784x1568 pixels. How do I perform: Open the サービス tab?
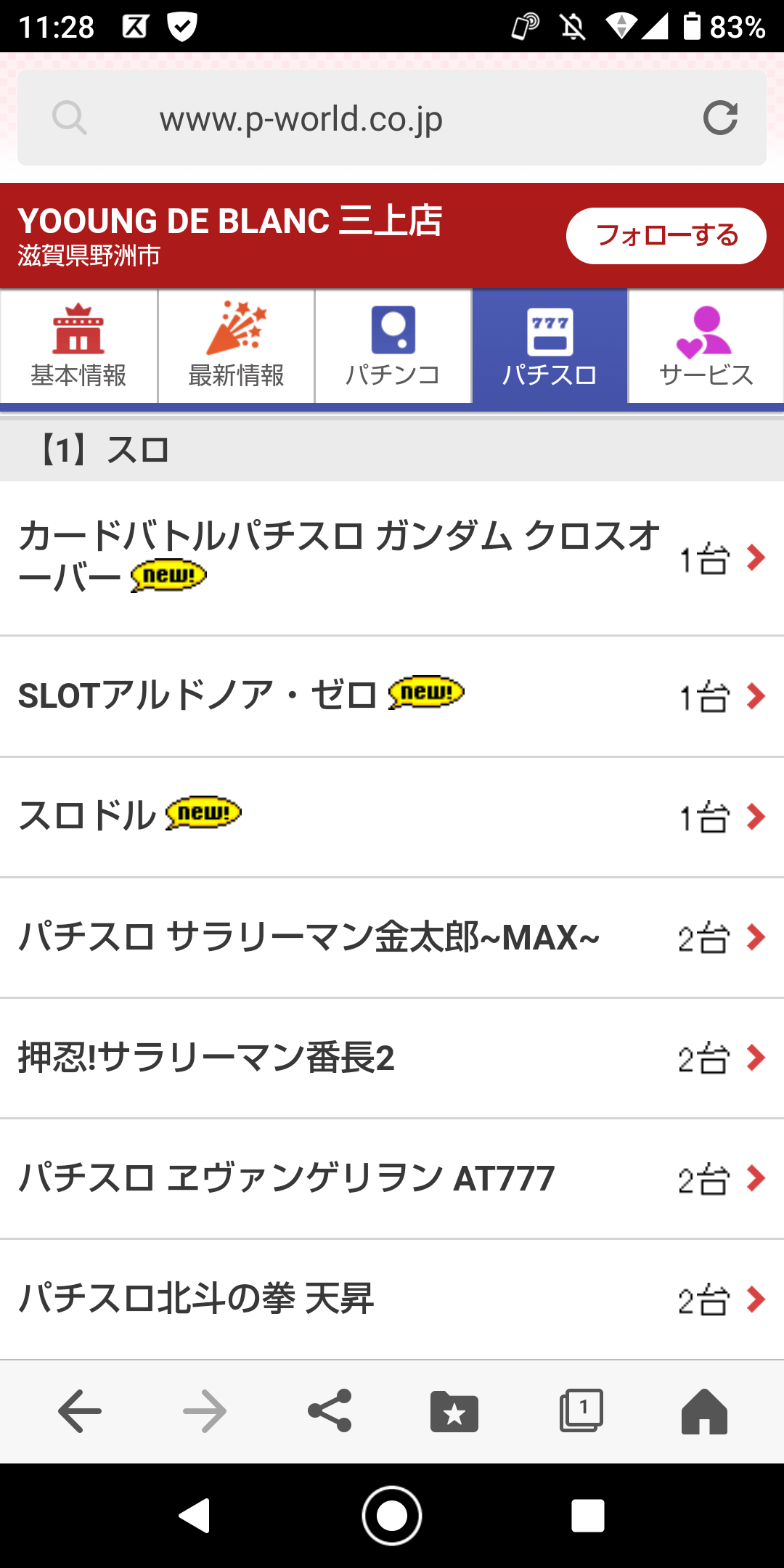tap(706, 346)
